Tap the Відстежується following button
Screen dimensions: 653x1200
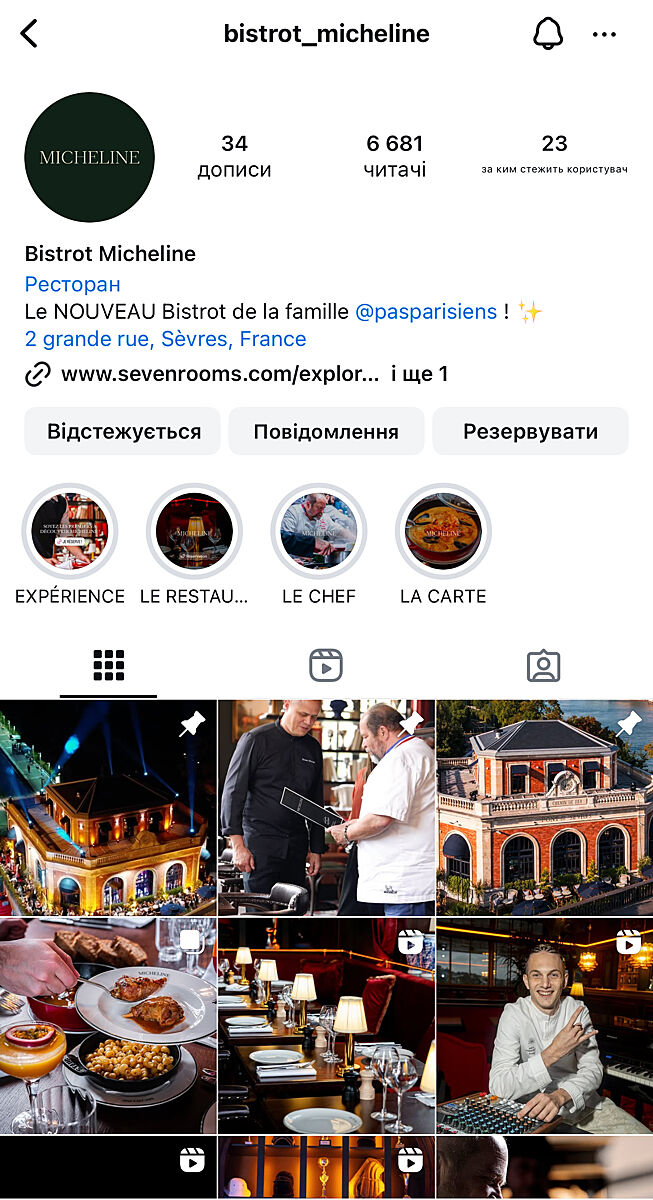[124, 431]
